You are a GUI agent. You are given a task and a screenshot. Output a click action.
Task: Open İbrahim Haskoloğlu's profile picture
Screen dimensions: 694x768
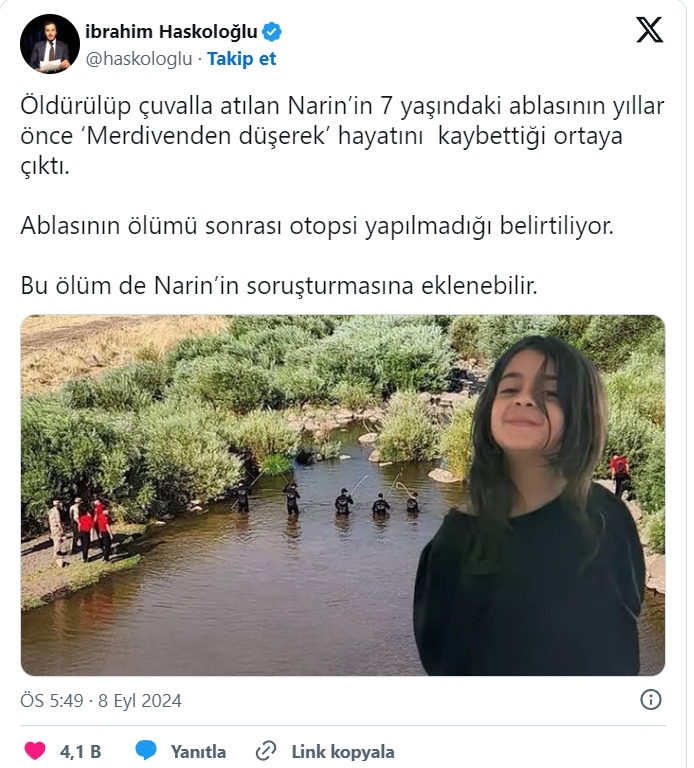(50, 44)
